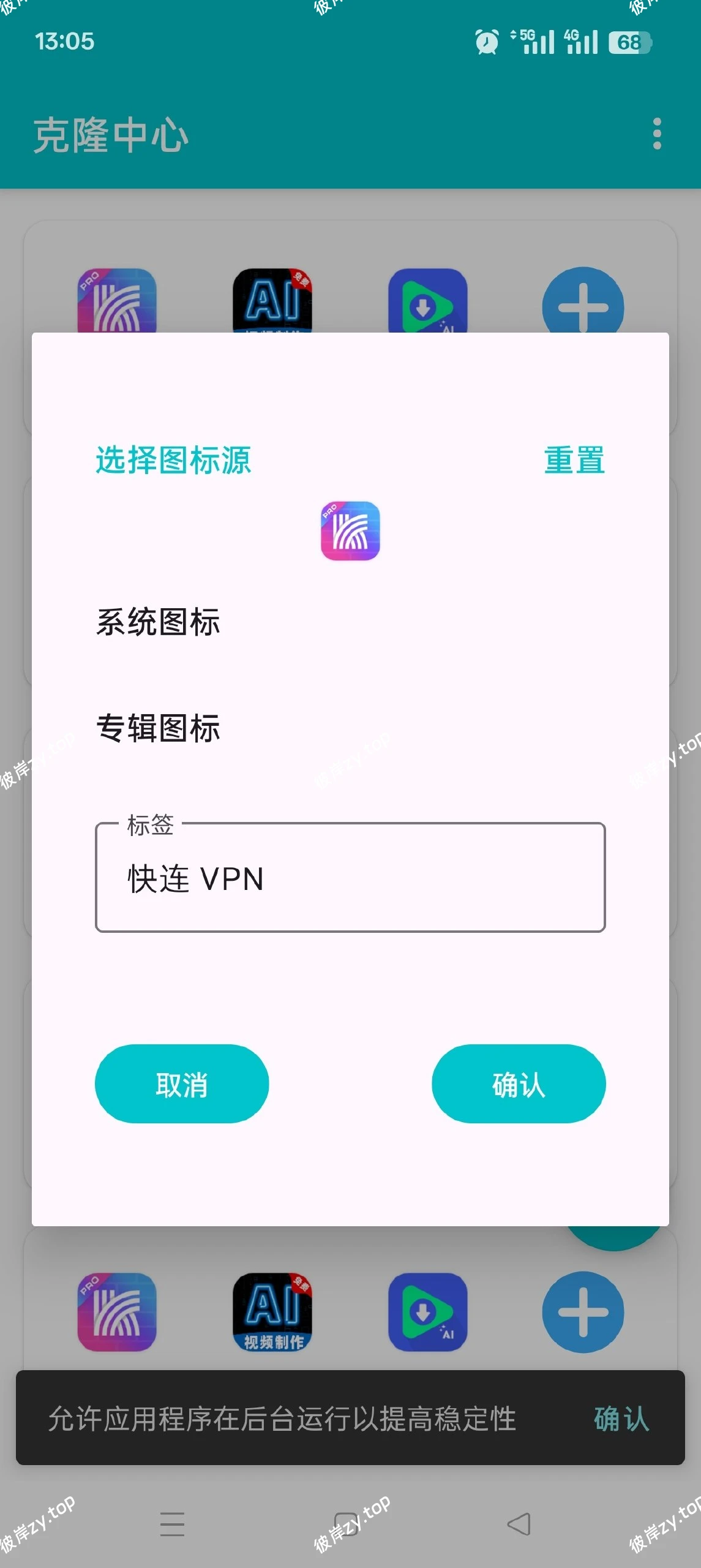The width and height of the screenshot is (701, 1568).
Task: Click the 标签 field showing 快连 VPN
Action: (350, 880)
